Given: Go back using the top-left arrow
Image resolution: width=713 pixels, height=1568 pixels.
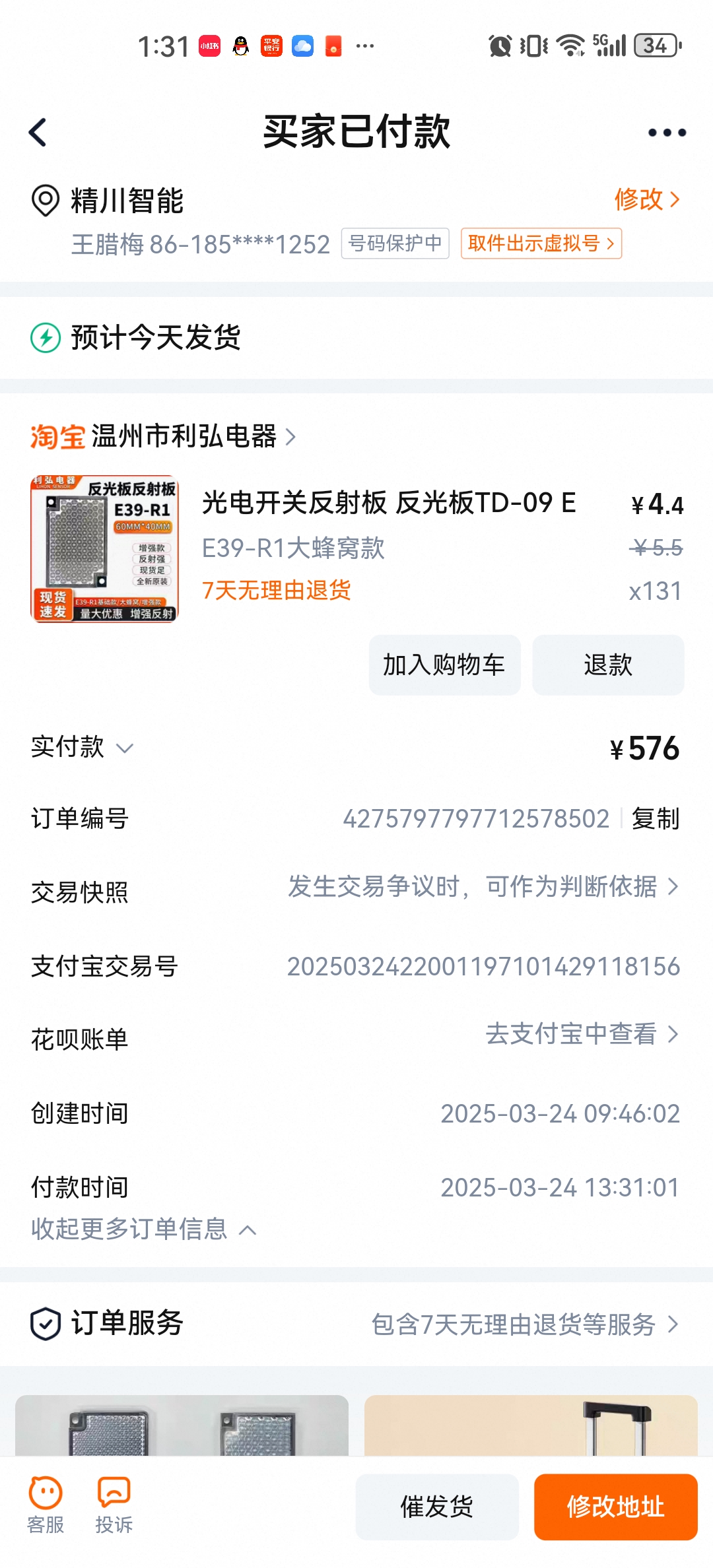Looking at the screenshot, I should (38, 132).
